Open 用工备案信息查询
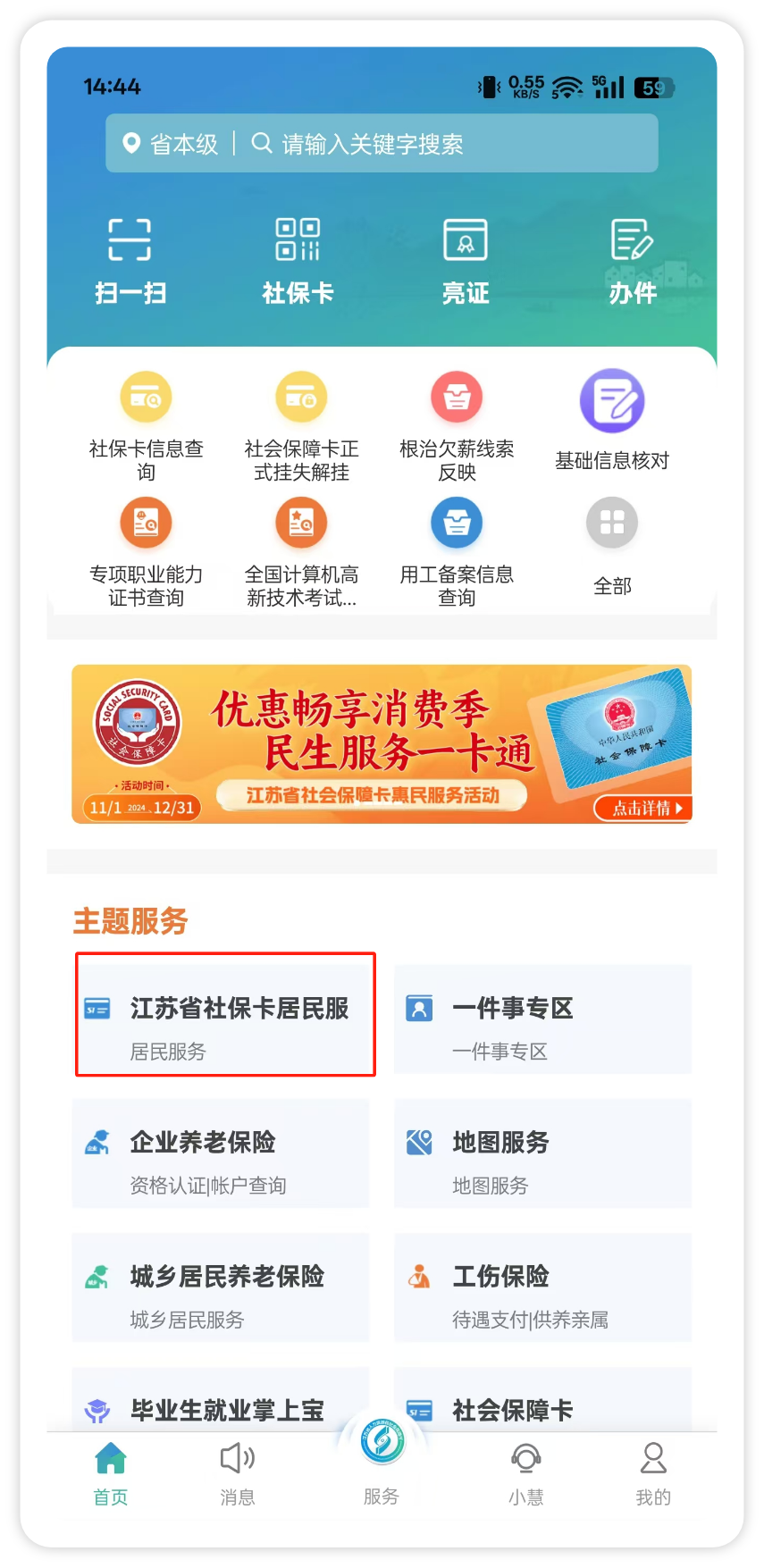Viewport: 764px width, 1568px height. coord(457,551)
